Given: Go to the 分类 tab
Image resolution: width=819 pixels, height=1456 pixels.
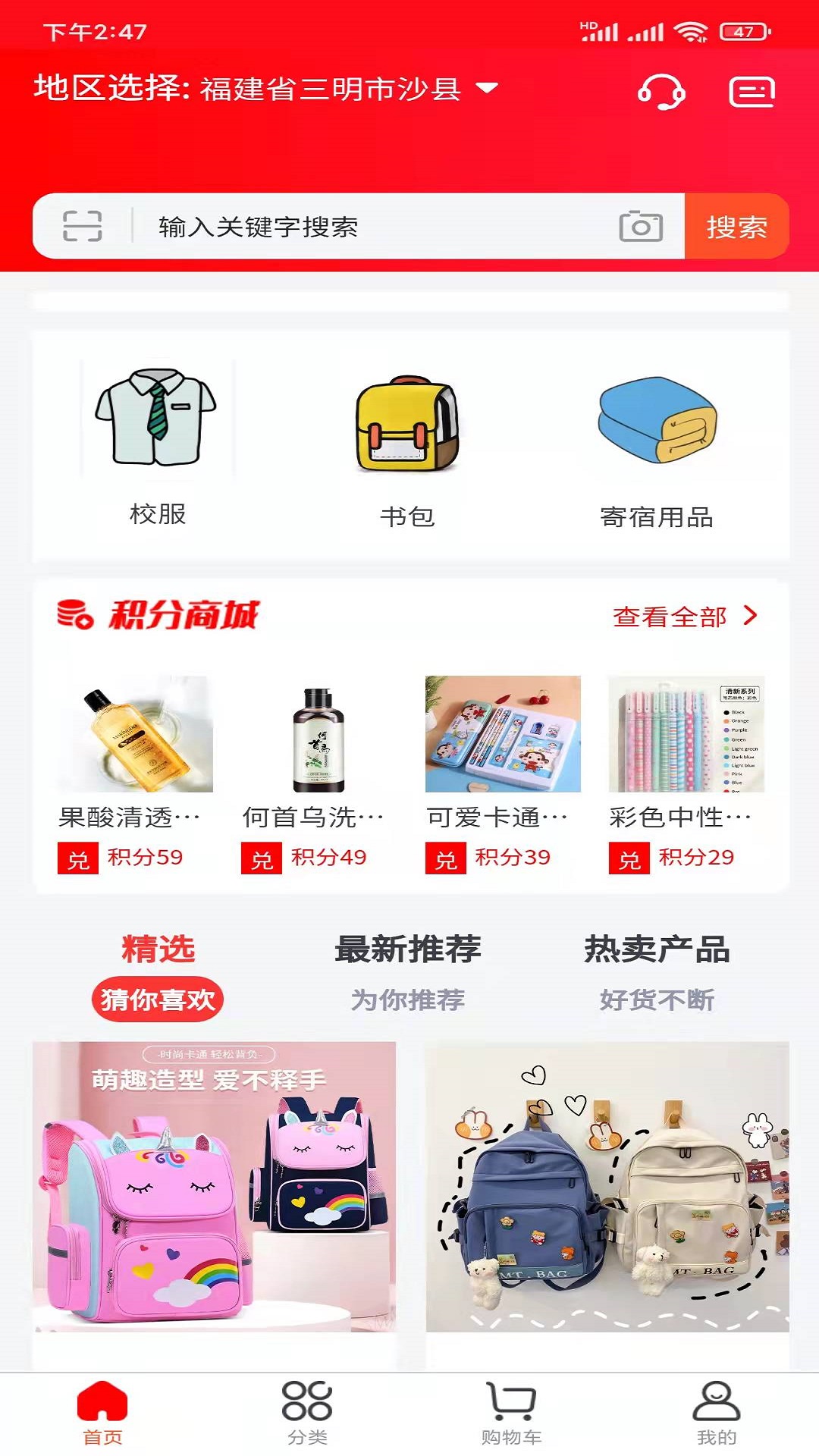Looking at the screenshot, I should click(307, 1412).
